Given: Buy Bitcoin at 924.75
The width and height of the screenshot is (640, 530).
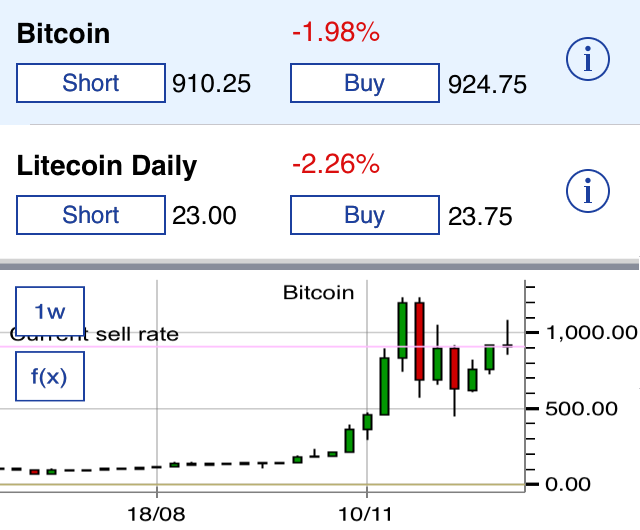Looking at the screenshot, I should tap(364, 83).
